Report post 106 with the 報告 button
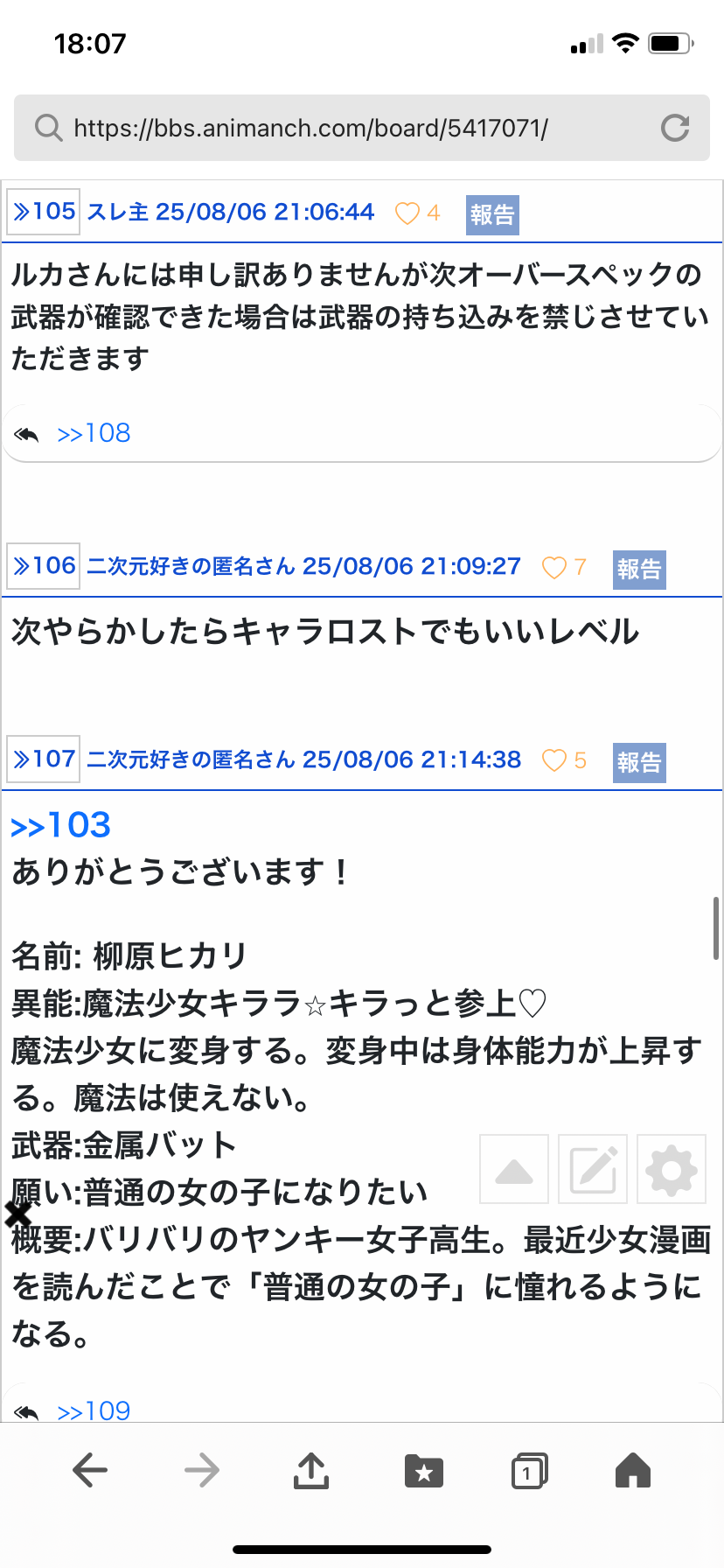The image size is (724, 1568). (639, 569)
